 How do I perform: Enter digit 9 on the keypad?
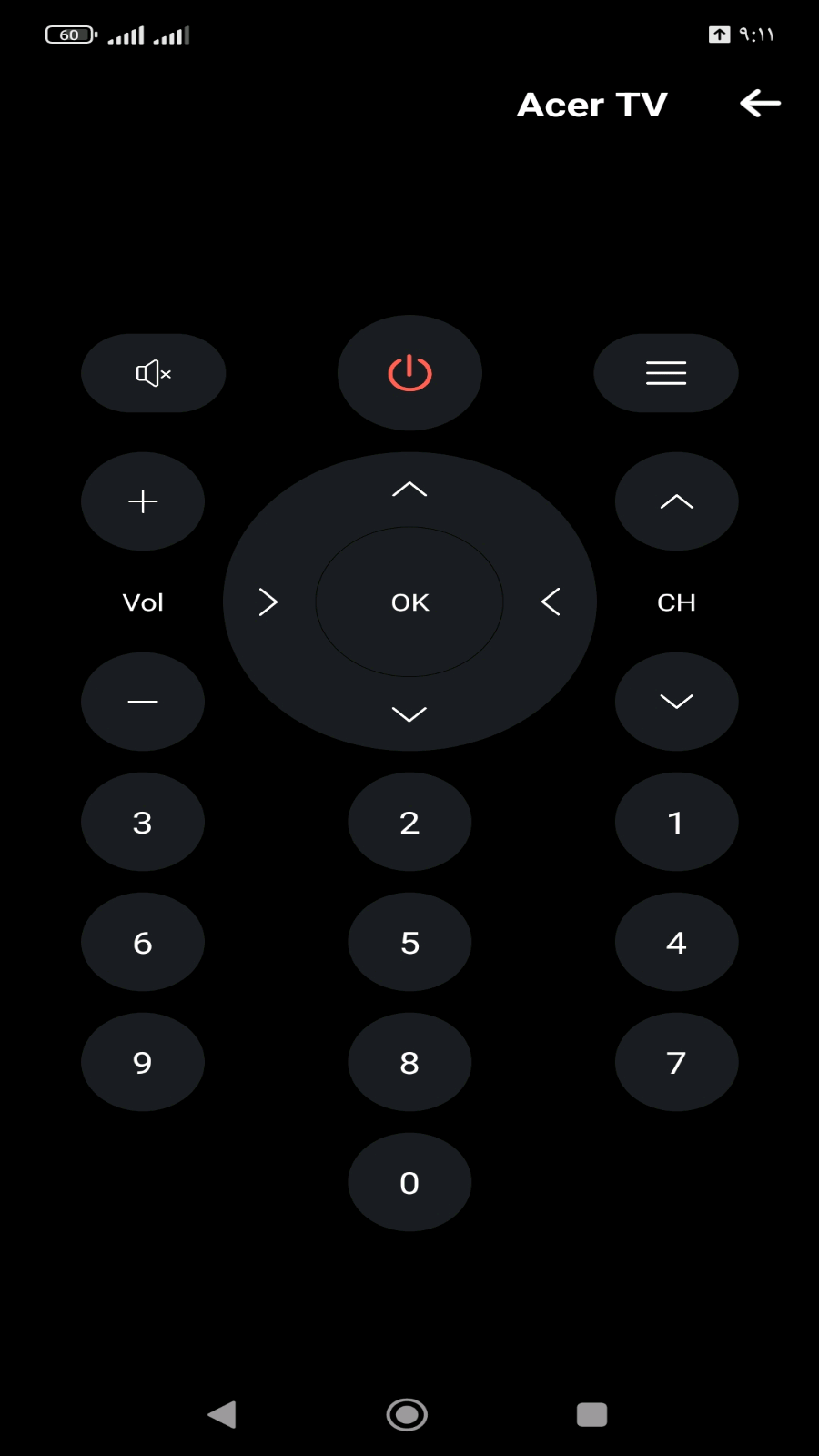pos(143,1063)
